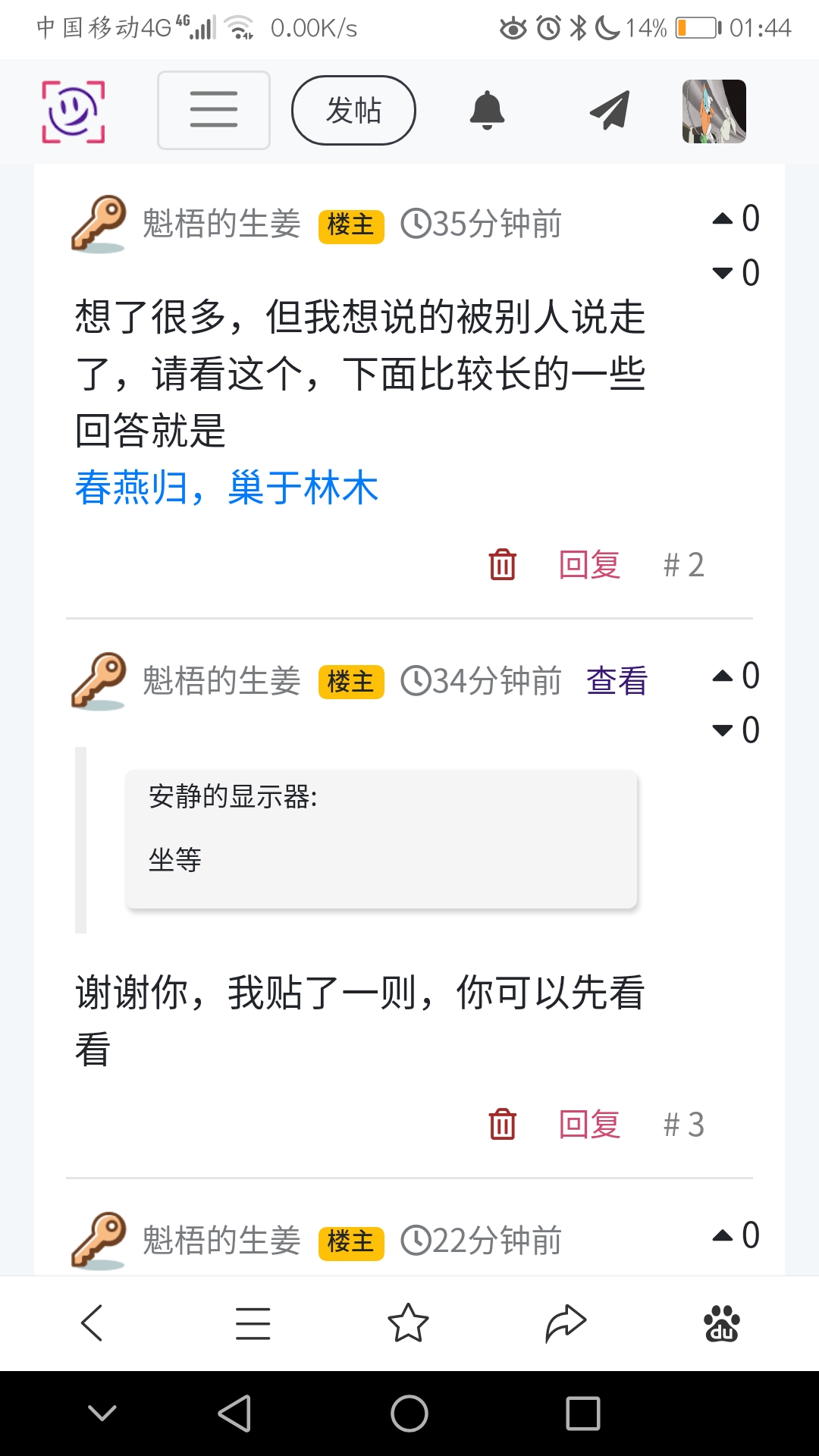This screenshot has width=819, height=1456.
Task: Open the hamburger menu
Action: tap(213, 111)
